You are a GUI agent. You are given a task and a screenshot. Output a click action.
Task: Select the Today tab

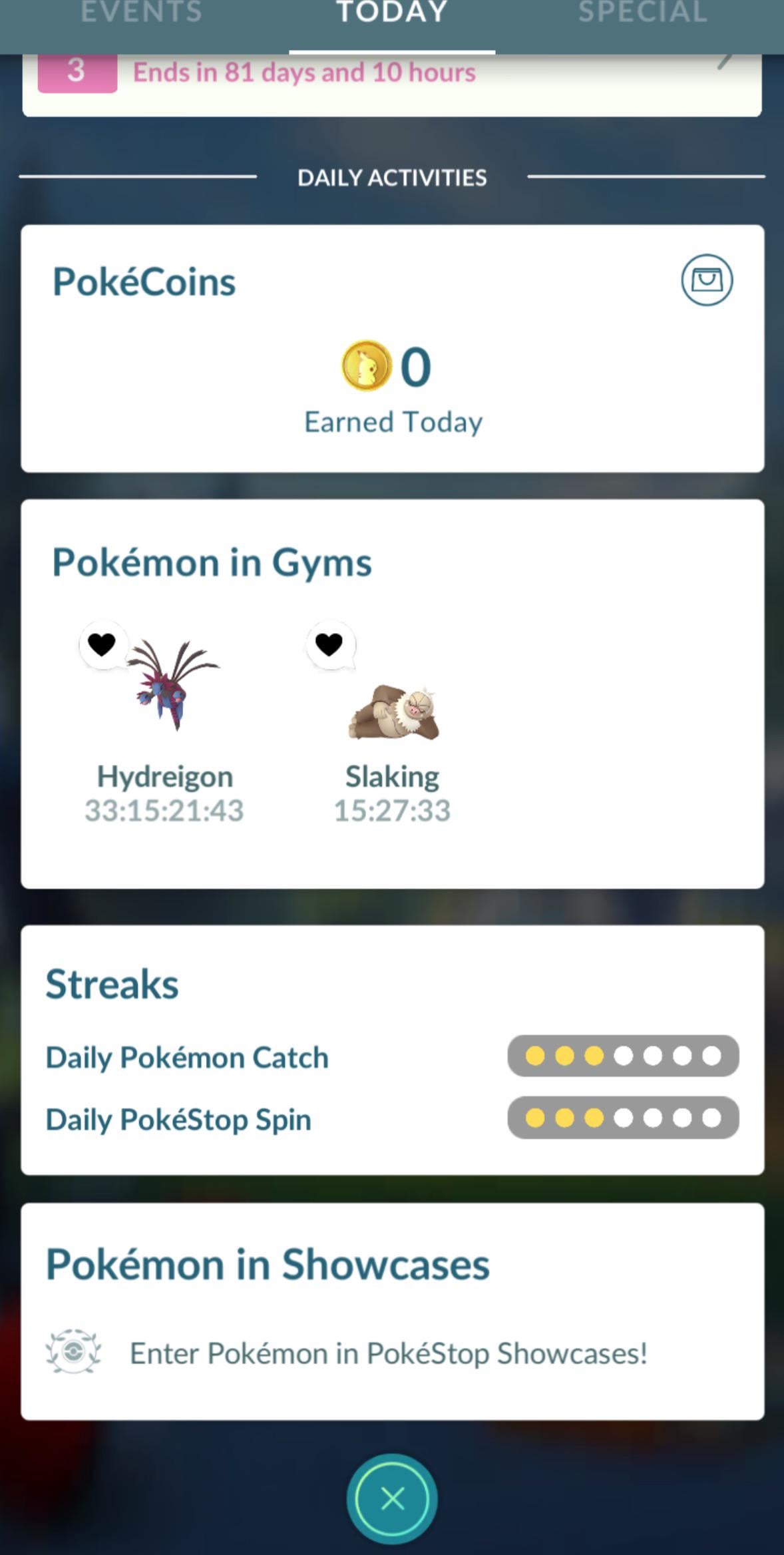pyautogui.click(x=391, y=13)
